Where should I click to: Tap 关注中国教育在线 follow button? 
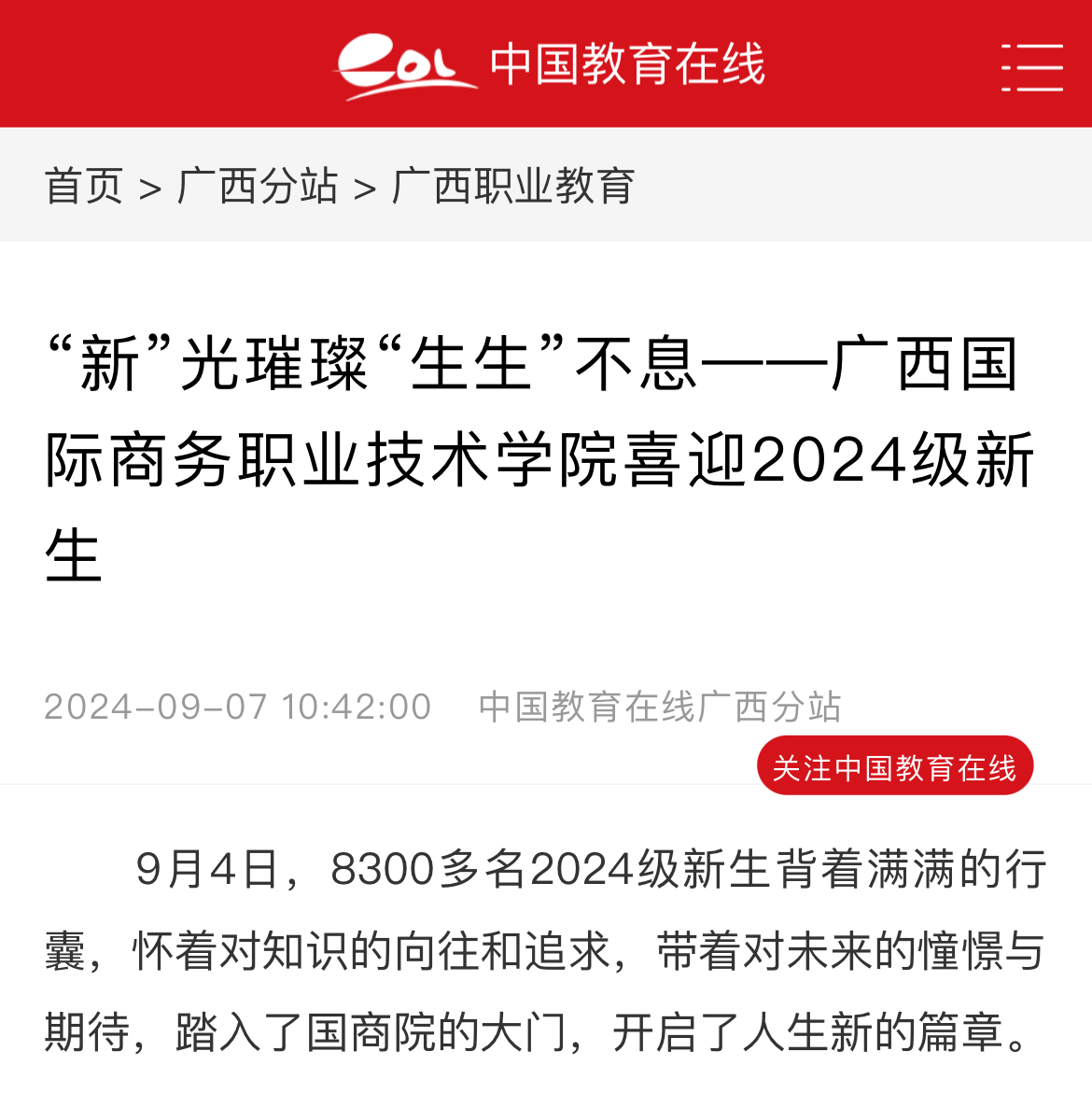click(894, 766)
